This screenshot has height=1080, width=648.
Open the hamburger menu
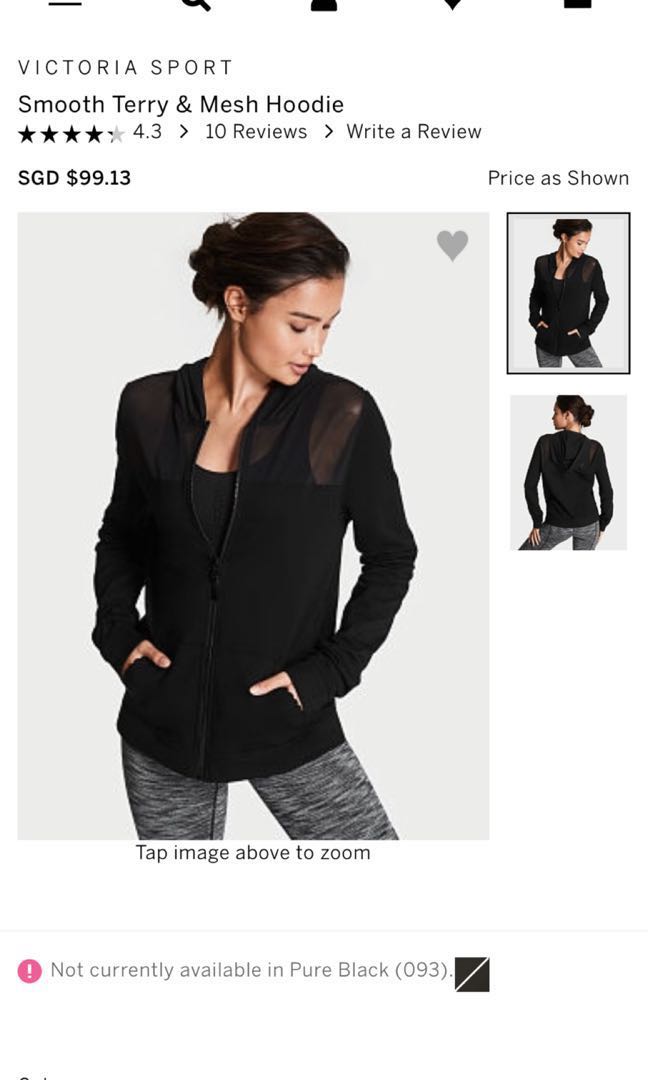pyautogui.click(x=65, y=3)
